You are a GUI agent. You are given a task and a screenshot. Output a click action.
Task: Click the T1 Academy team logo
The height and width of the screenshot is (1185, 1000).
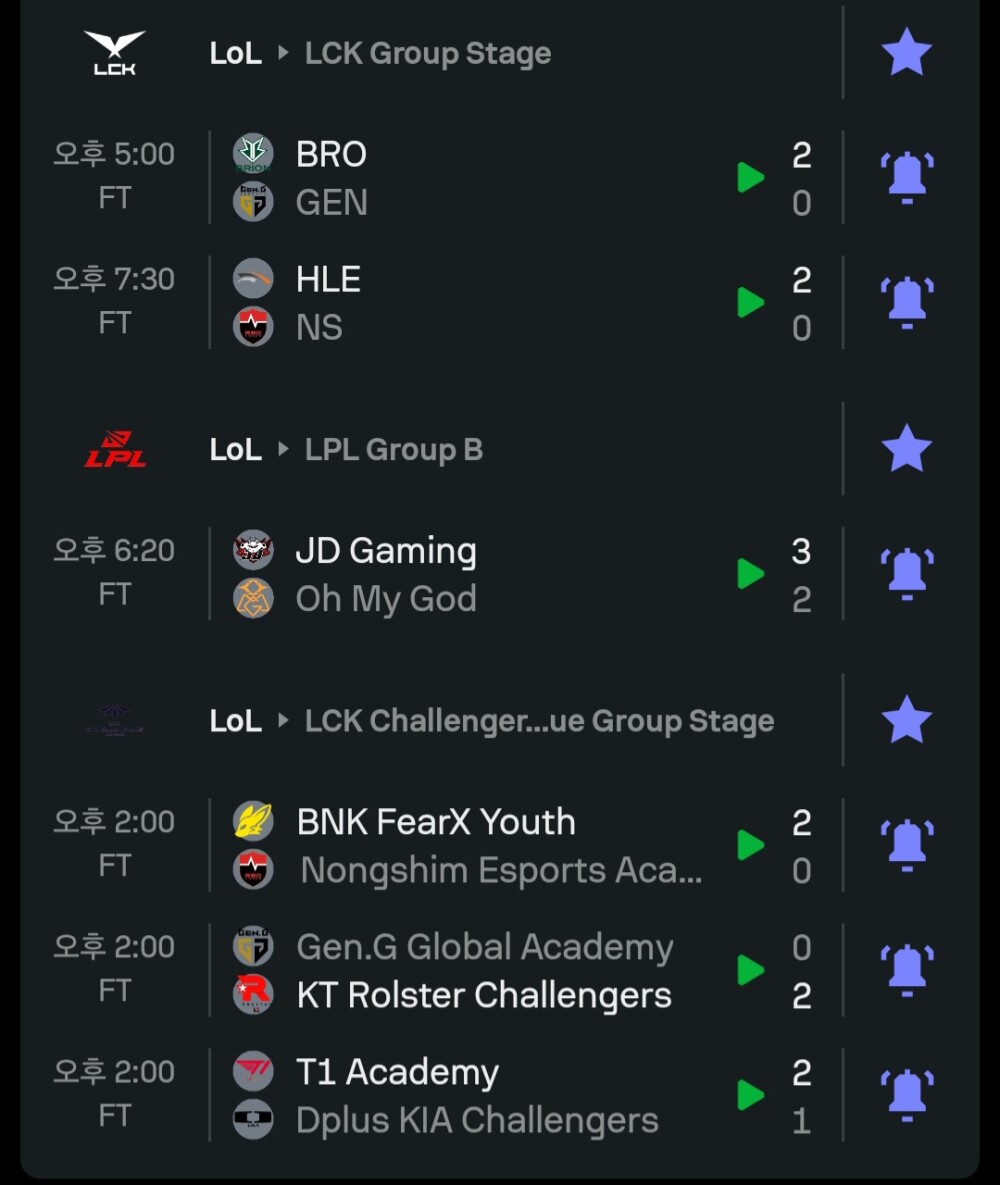click(x=253, y=1072)
